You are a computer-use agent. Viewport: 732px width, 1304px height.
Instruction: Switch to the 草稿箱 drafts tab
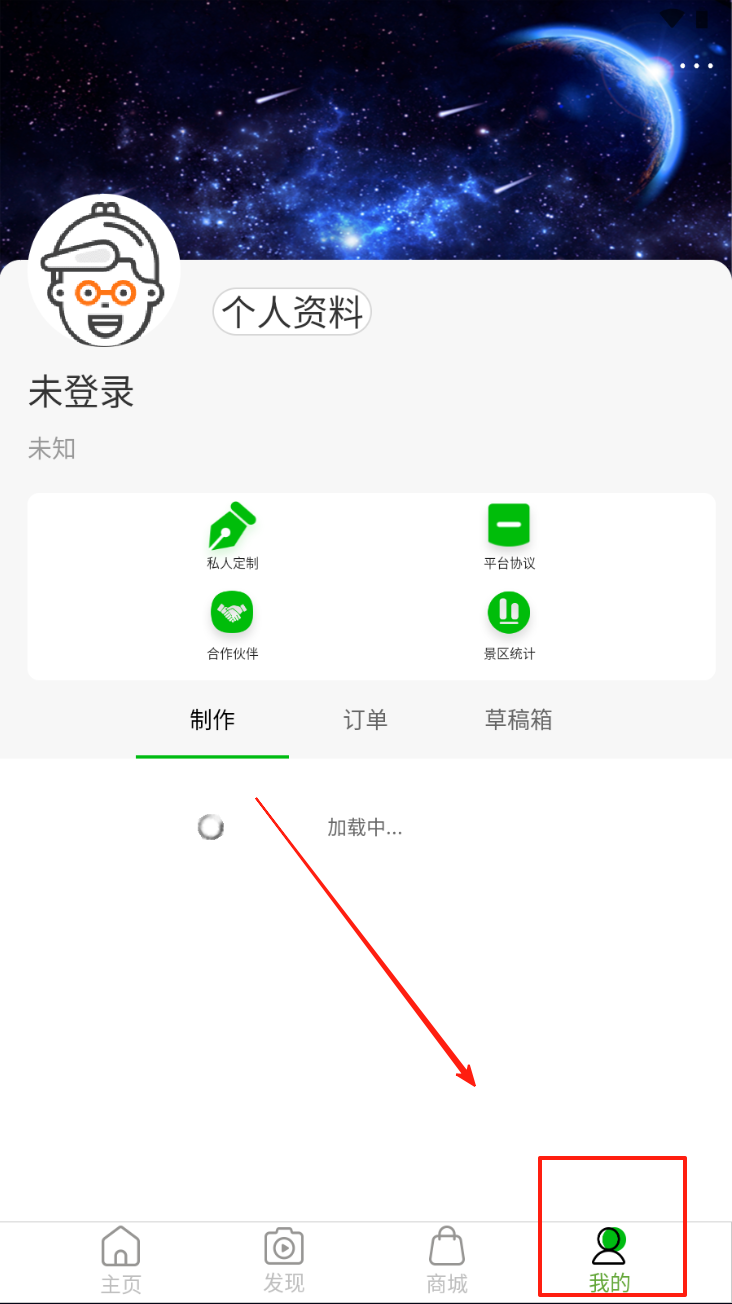[518, 720]
